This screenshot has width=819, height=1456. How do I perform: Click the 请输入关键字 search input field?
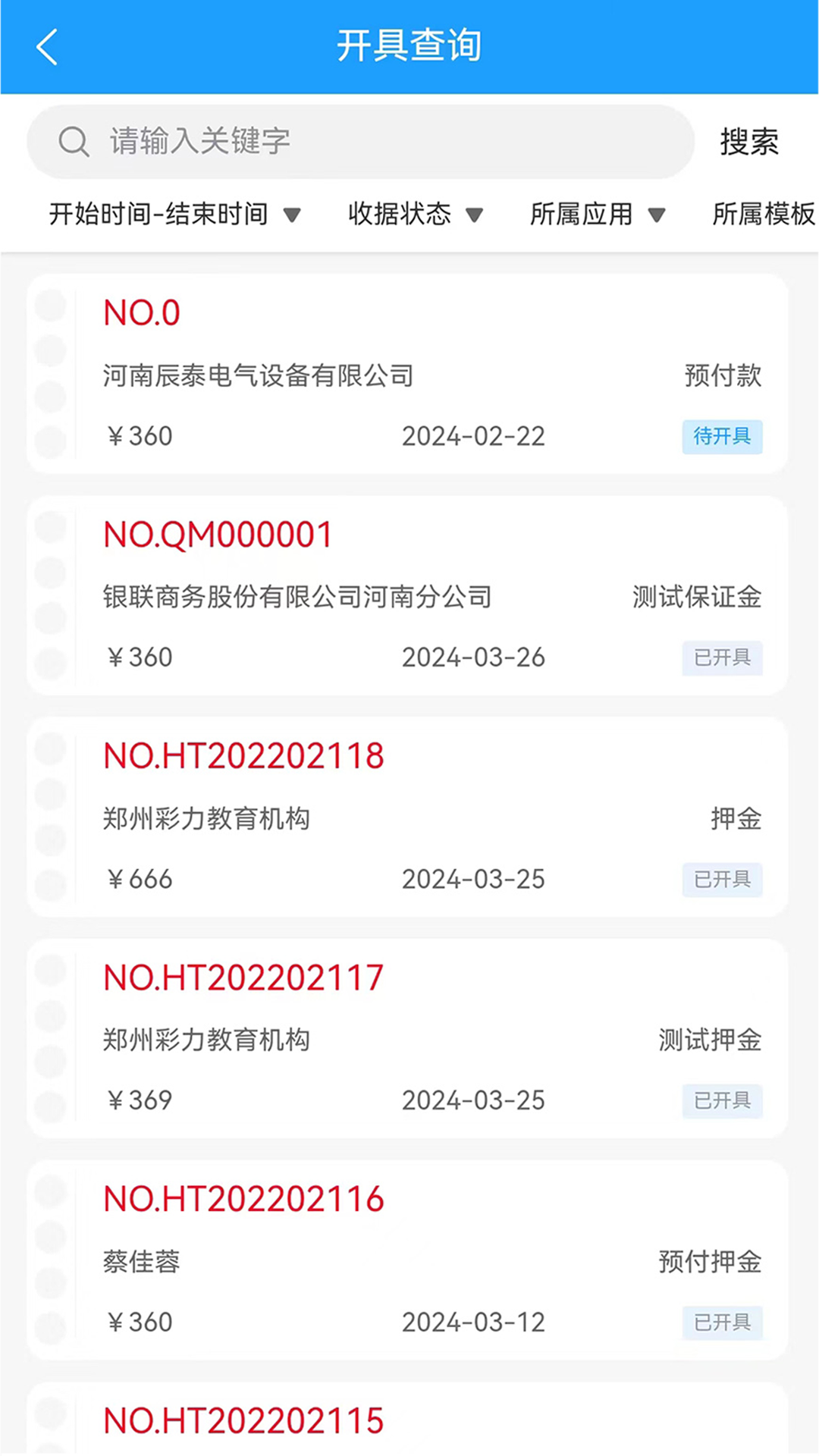(303, 141)
